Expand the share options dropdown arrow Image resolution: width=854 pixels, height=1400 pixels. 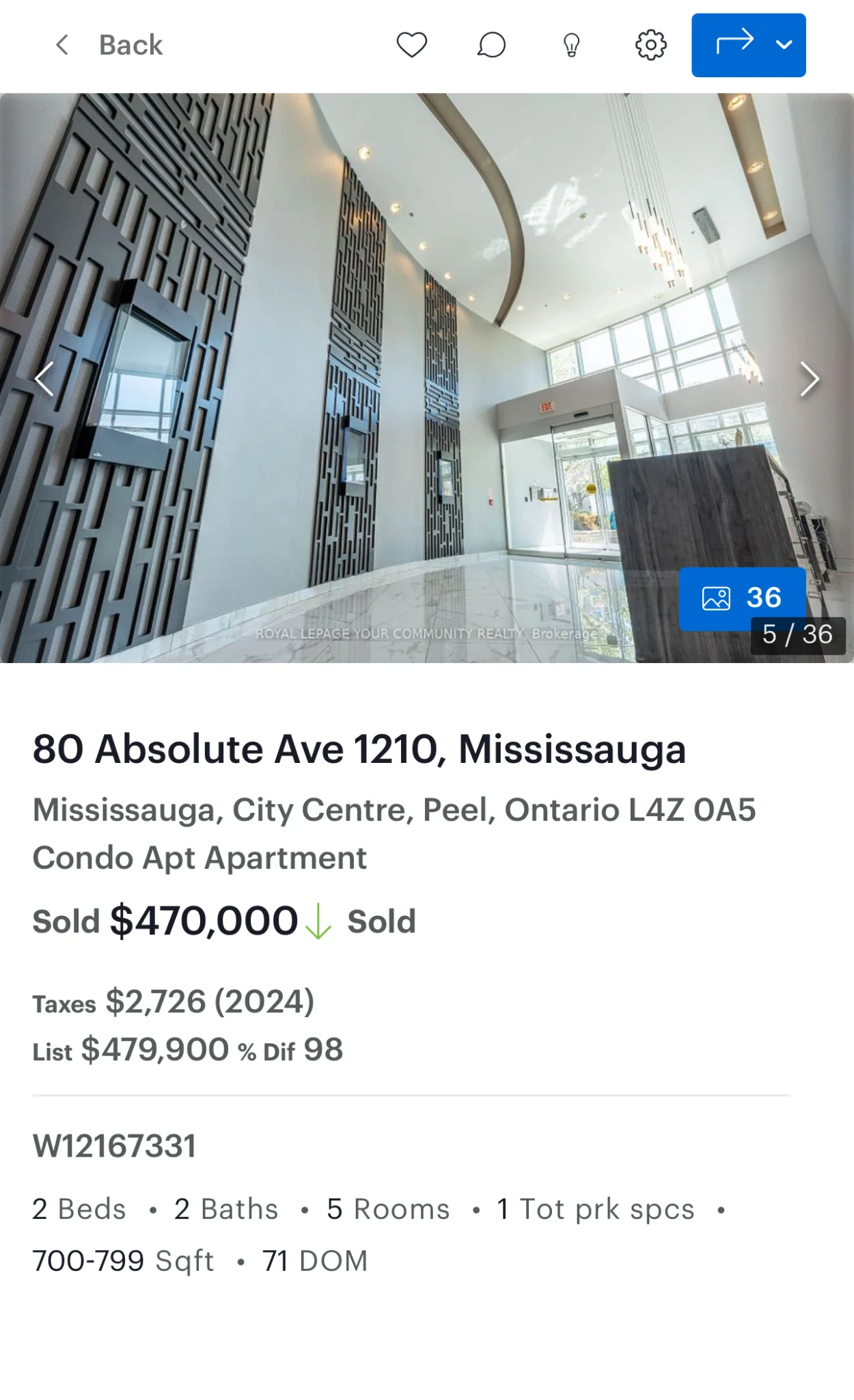click(x=784, y=45)
